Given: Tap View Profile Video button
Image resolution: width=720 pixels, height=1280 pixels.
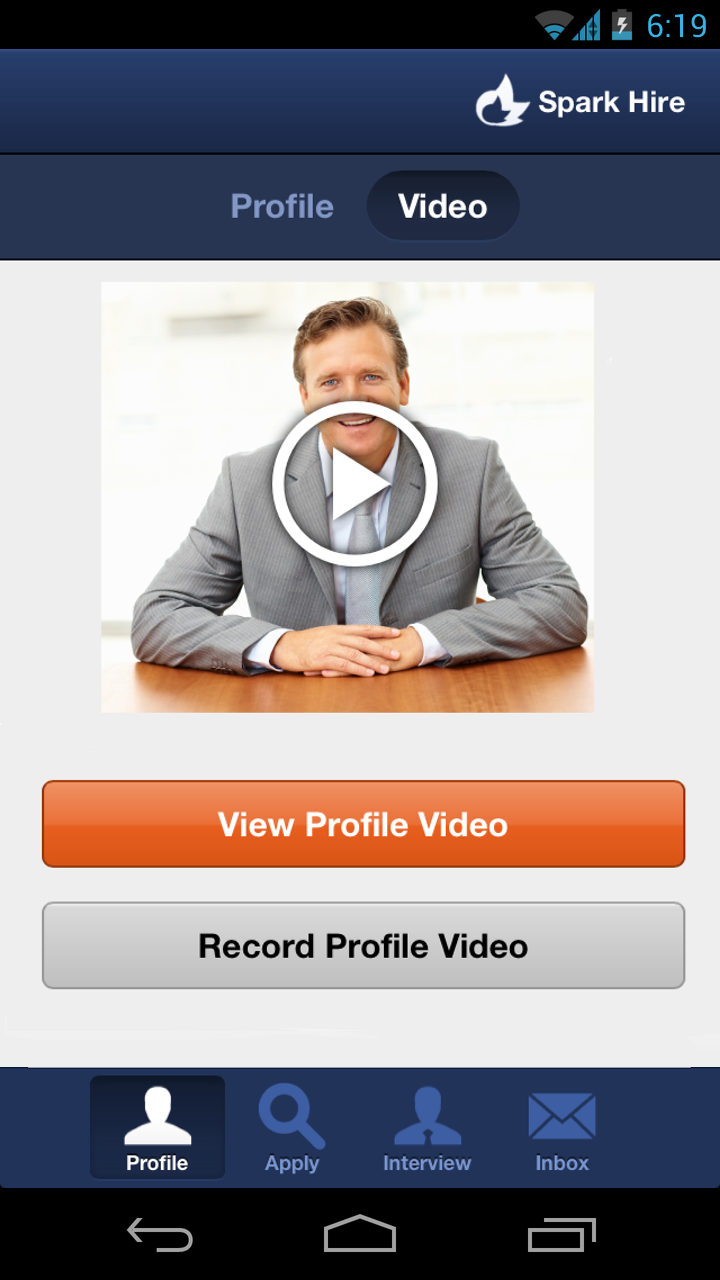Looking at the screenshot, I should [x=363, y=824].
